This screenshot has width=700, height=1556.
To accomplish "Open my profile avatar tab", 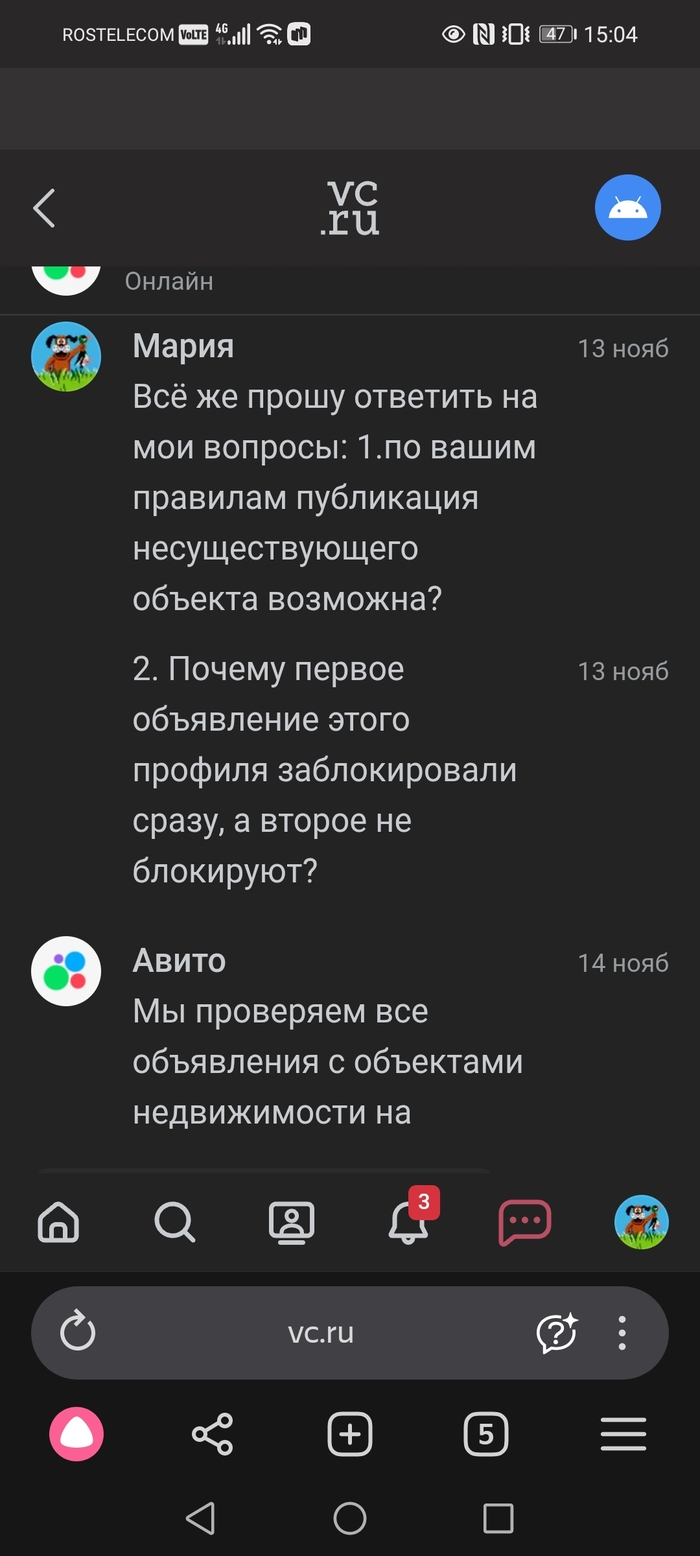I will tap(641, 1221).
